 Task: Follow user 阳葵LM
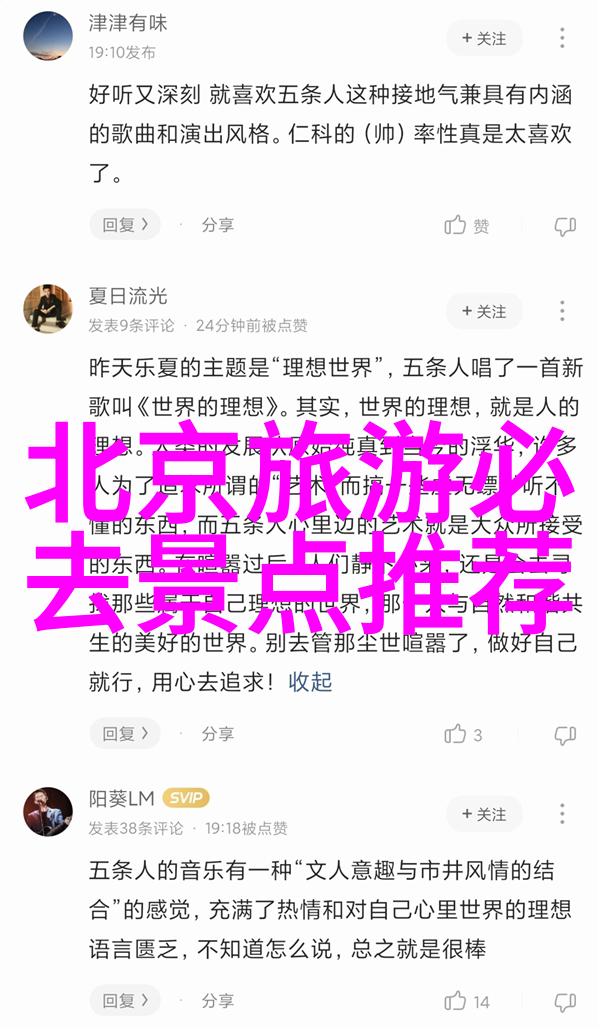coord(484,814)
